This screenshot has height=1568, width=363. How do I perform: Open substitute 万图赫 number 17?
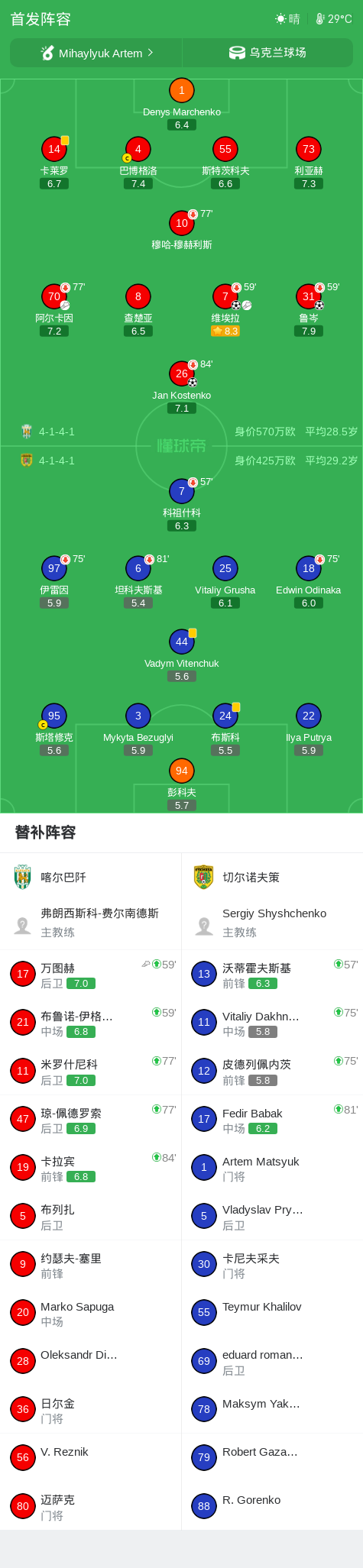(x=90, y=975)
